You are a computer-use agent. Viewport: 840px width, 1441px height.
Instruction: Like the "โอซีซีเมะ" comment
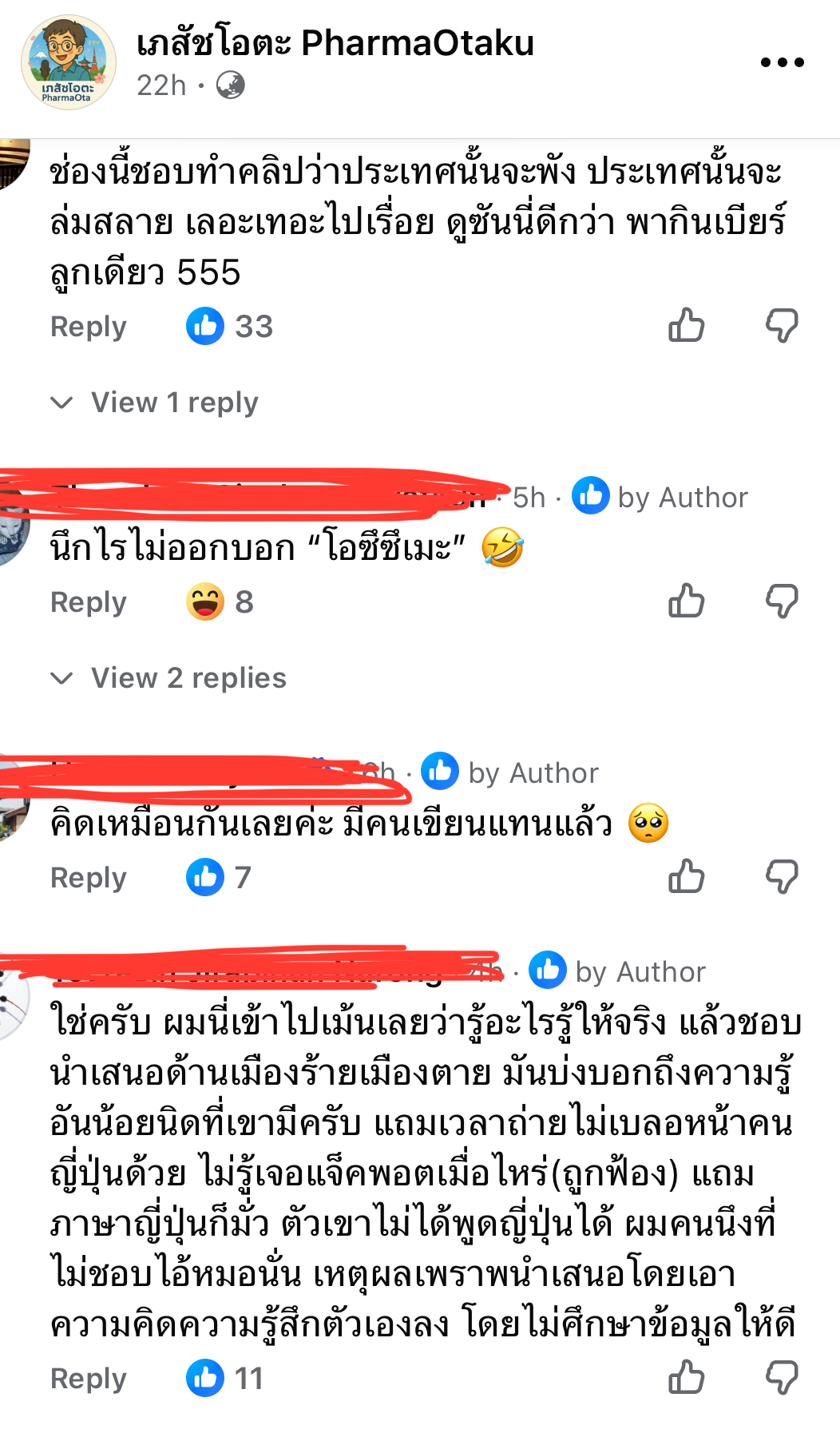pos(686,601)
